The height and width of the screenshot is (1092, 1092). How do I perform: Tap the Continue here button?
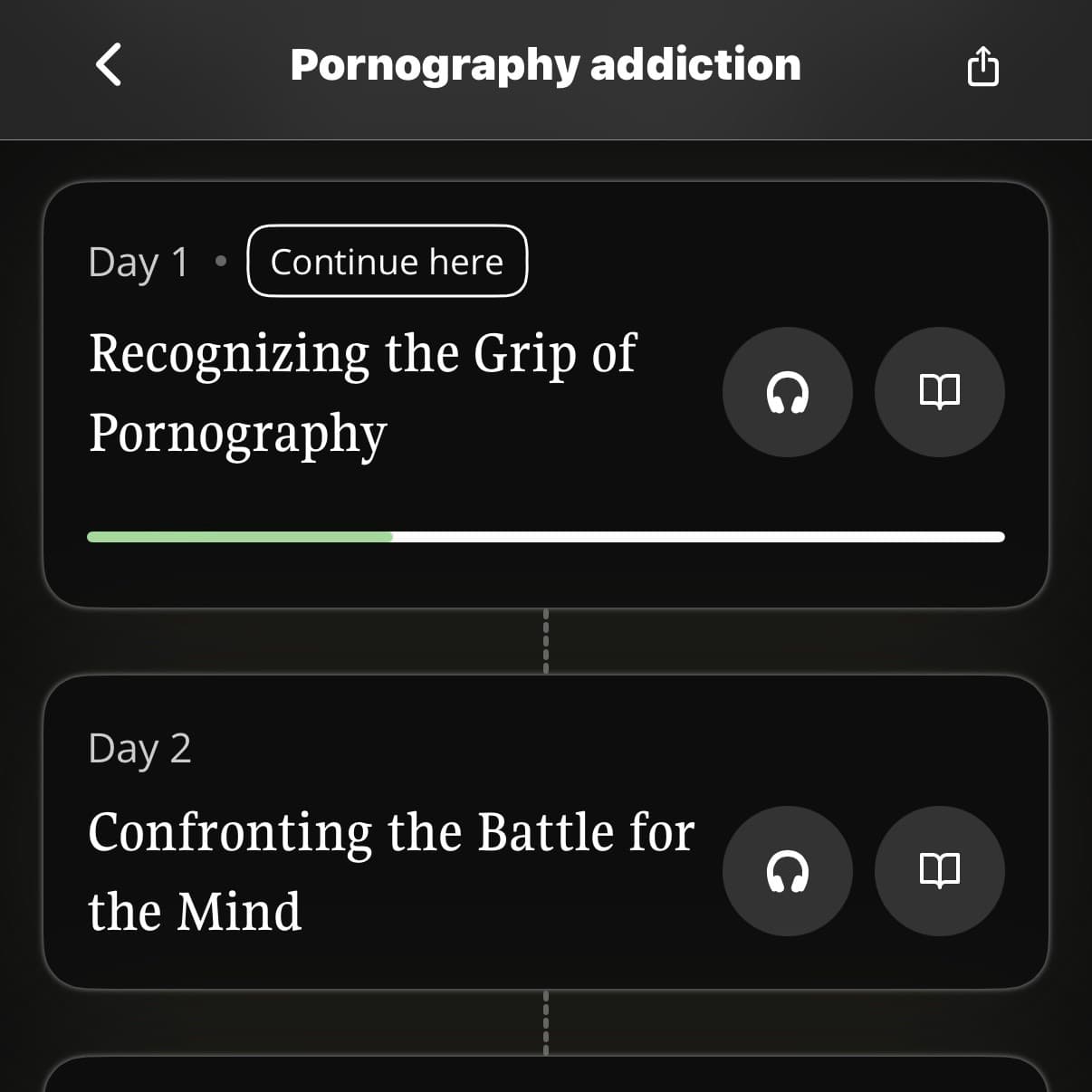[387, 262]
